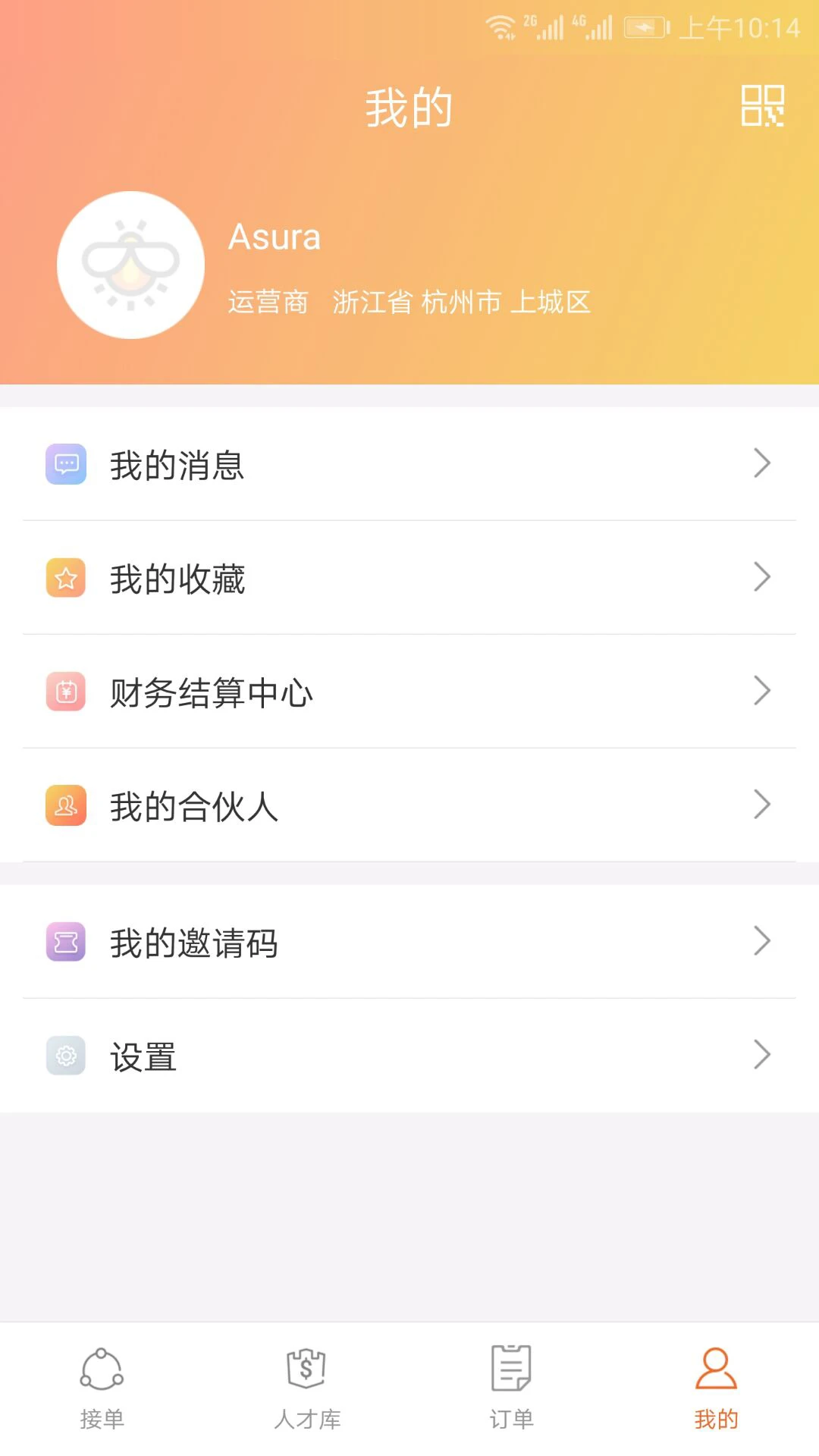819x1456 pixels.
Task: Tap the firefly avatar image
Action: pos(130,263)
